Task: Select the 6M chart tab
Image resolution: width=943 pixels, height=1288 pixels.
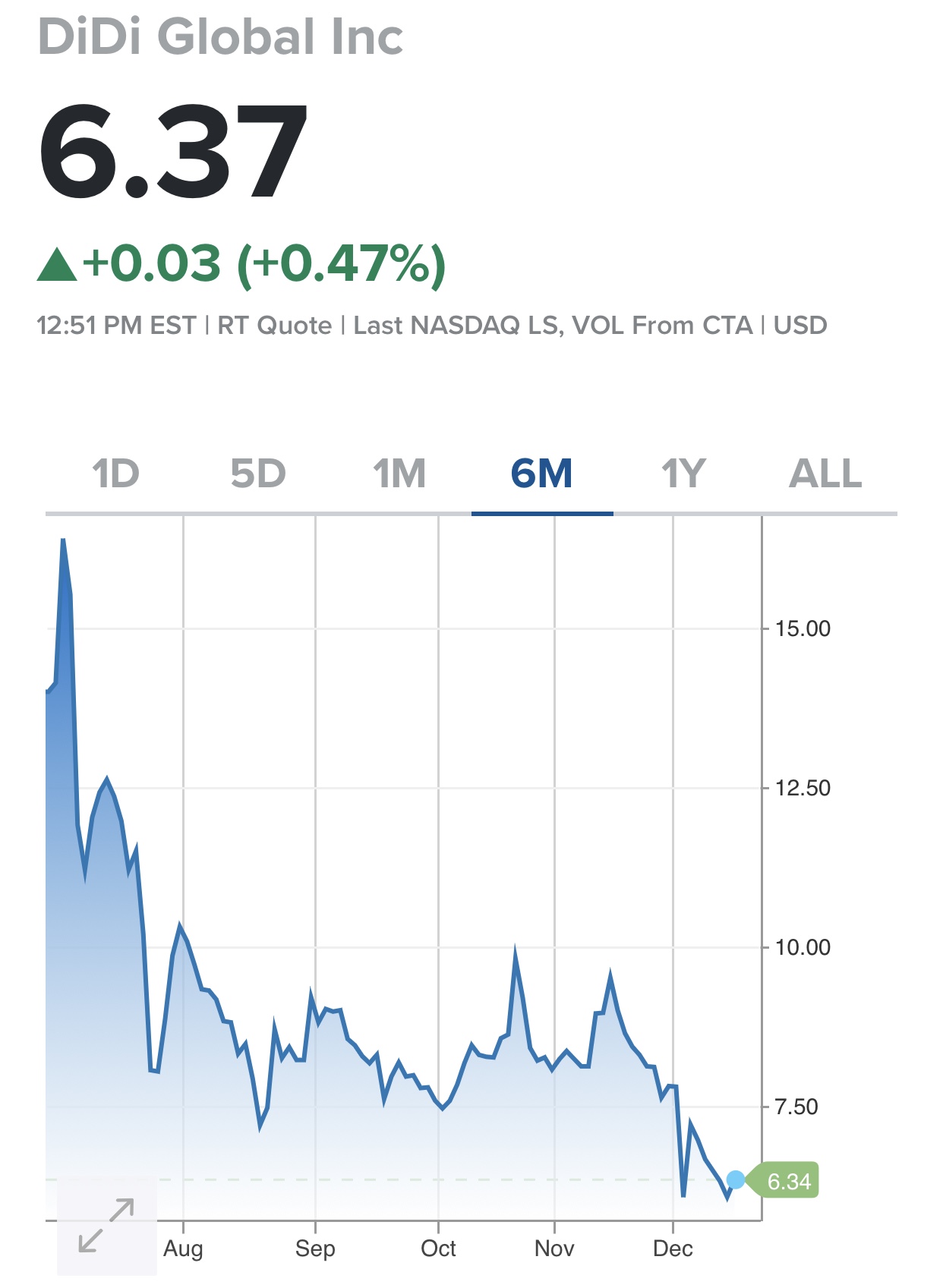Action: tap(541, 474)
